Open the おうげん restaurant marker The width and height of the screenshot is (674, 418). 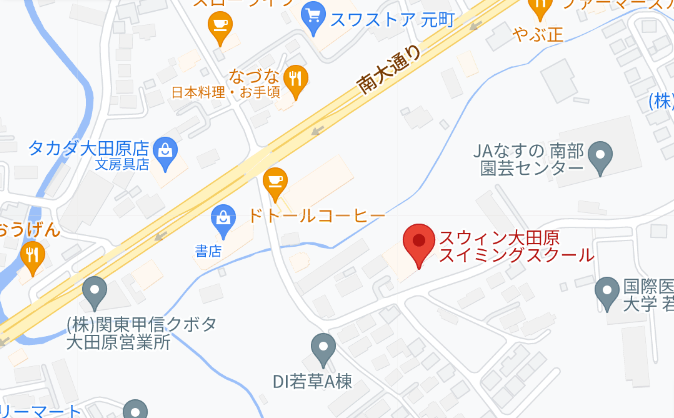tap(32, 256)
